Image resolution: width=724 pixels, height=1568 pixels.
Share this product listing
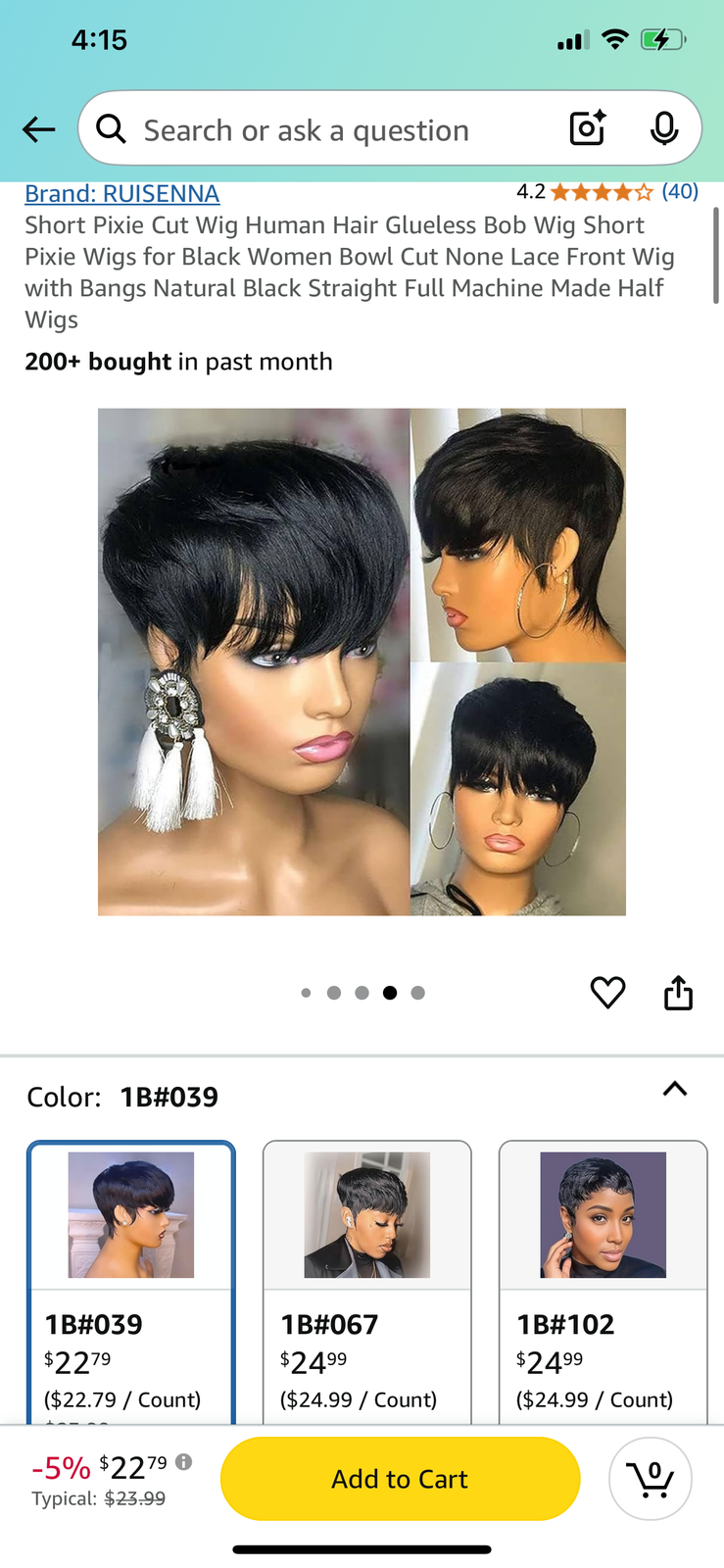[678, 992]
